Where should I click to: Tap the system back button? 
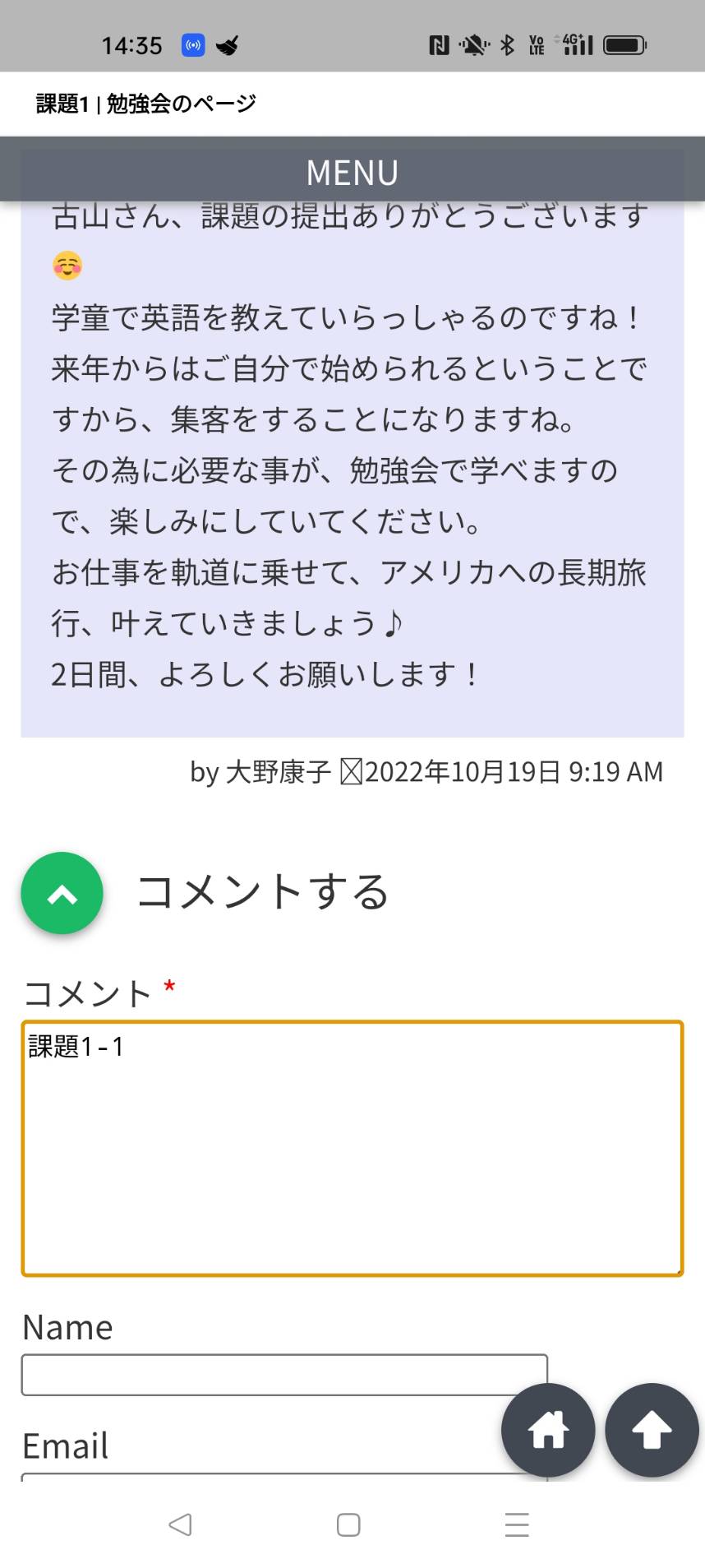click(180, 1524)
